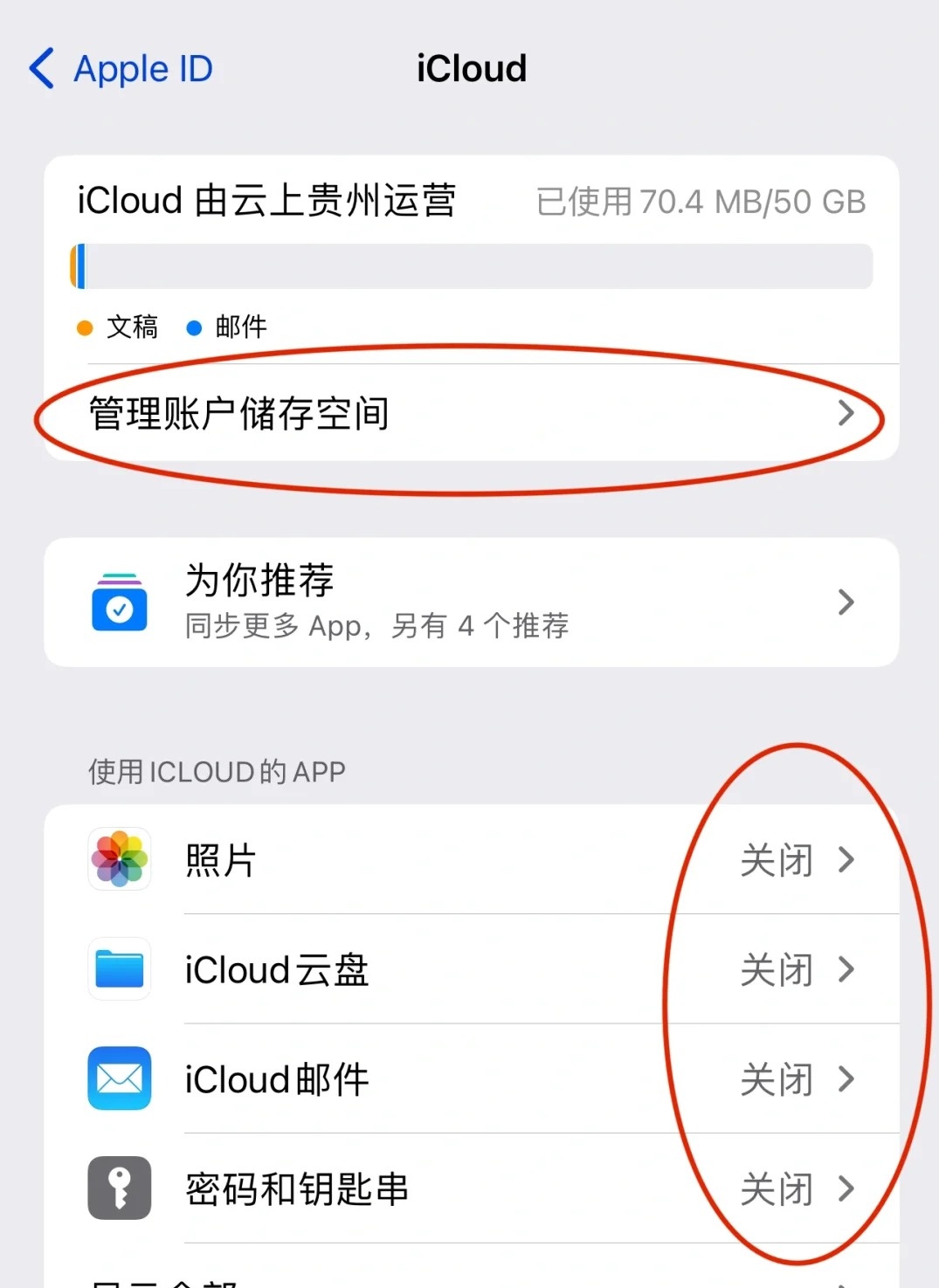Click the 密码和钥匙串 key icon
This screenshot has height=1288, width=939.
pos(119,1188)
